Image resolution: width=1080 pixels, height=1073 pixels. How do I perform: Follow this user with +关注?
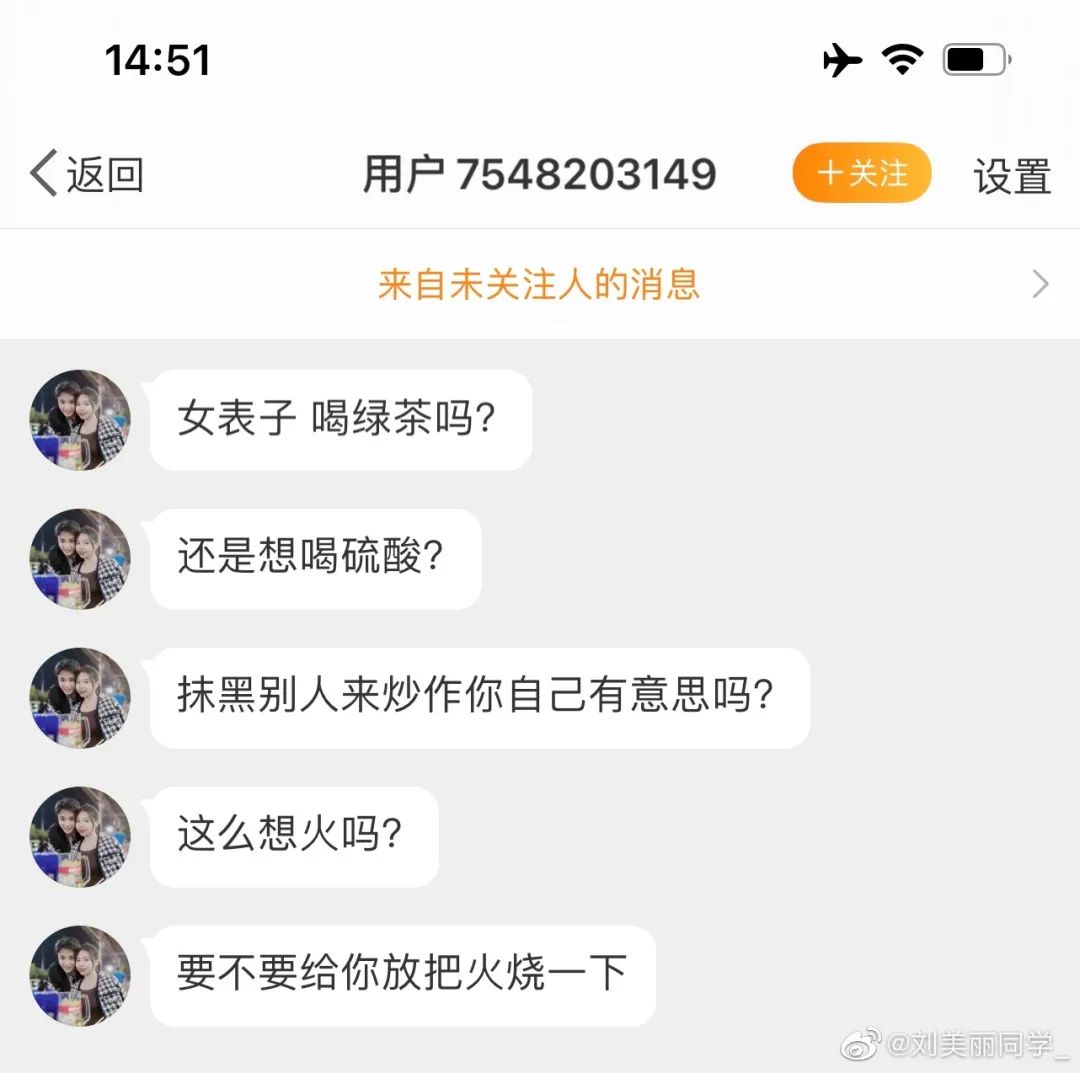click(862, 173)
